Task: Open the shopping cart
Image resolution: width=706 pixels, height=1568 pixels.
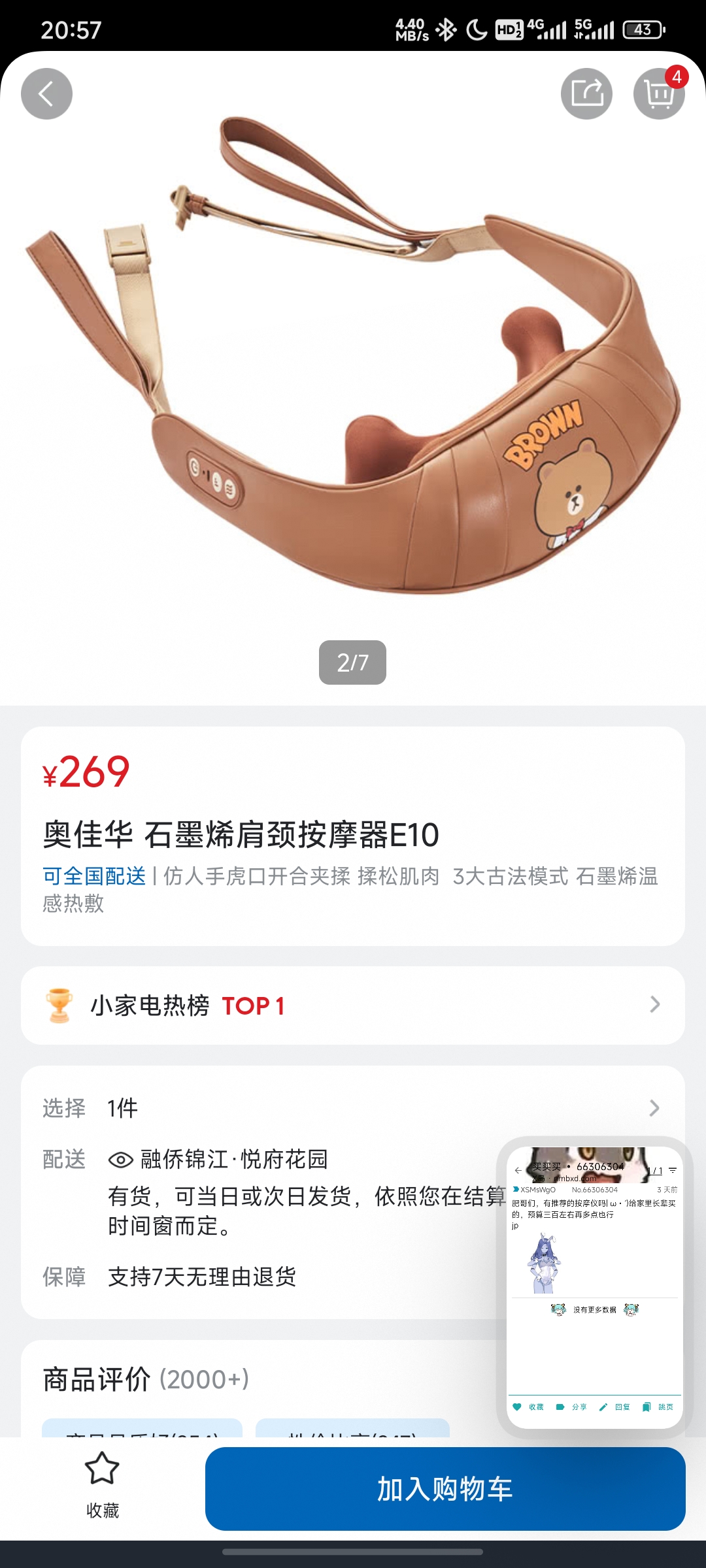Action: [x=658, y=93]
